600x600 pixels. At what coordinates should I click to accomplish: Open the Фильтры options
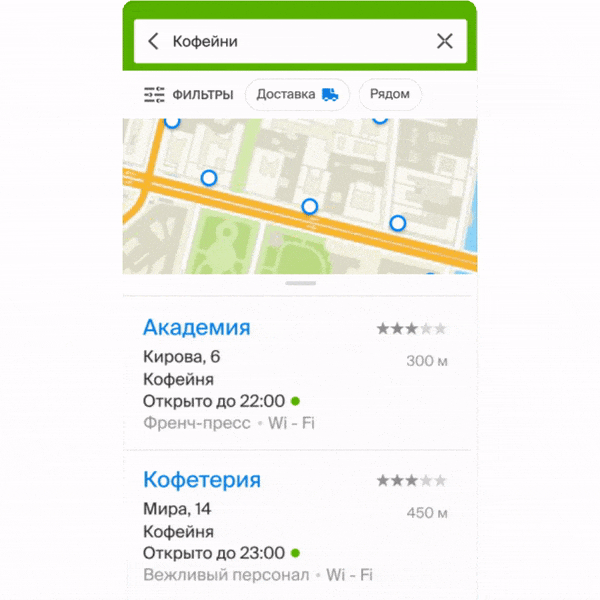[188, 95]
